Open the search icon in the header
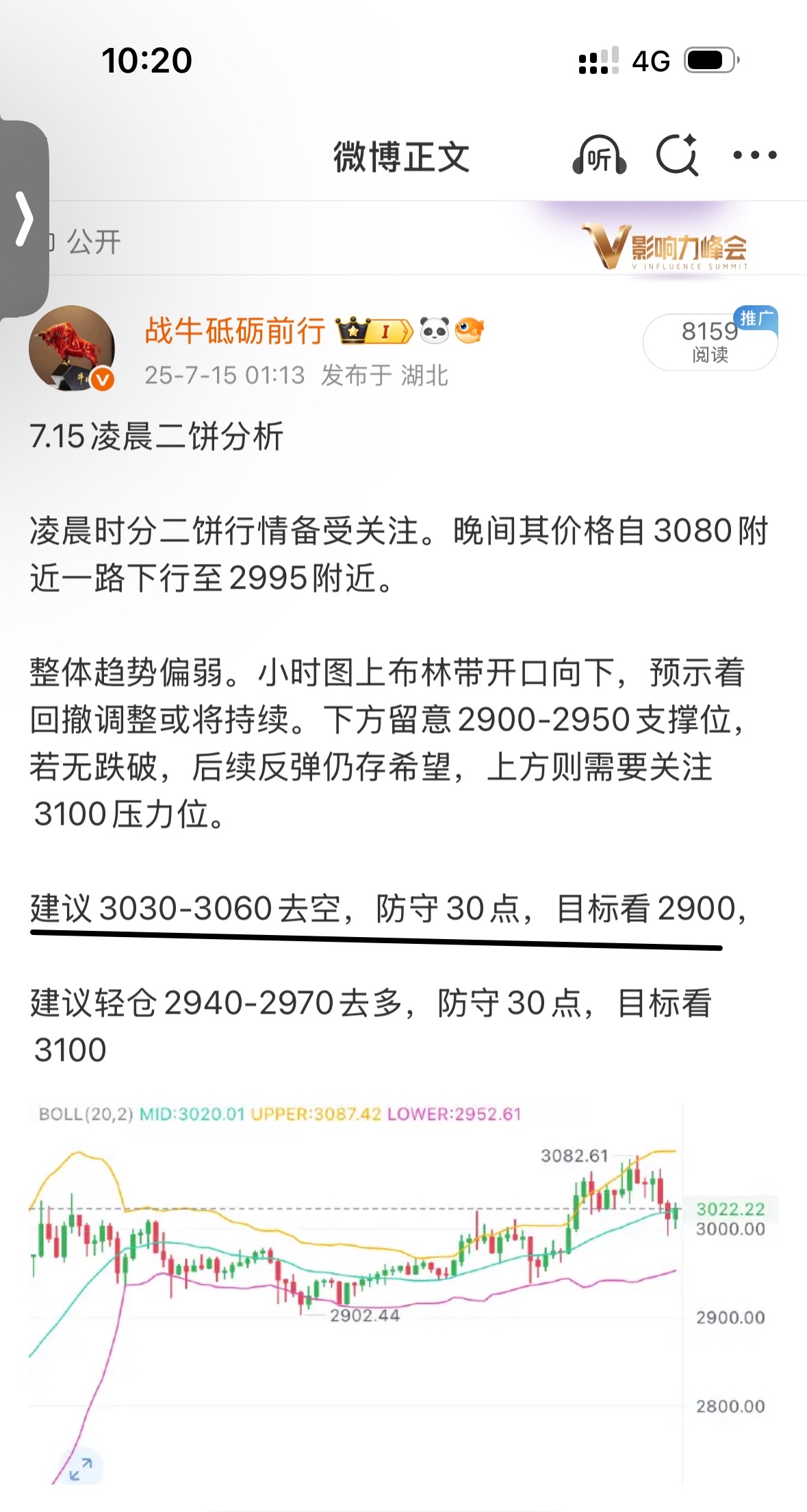The width and height of the screenshot is (807, 1512). point(677,156)
